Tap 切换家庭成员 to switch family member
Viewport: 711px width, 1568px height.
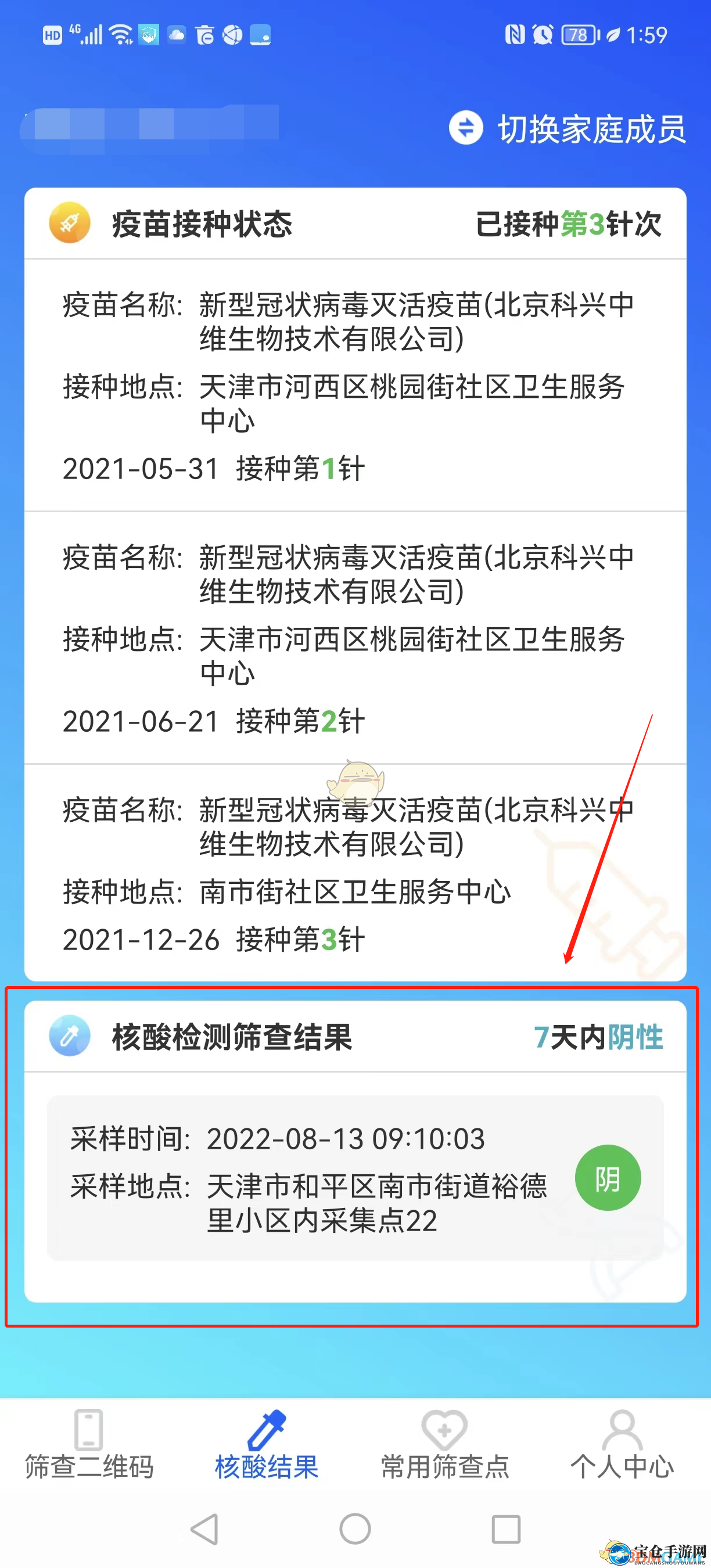pos(568,128)
